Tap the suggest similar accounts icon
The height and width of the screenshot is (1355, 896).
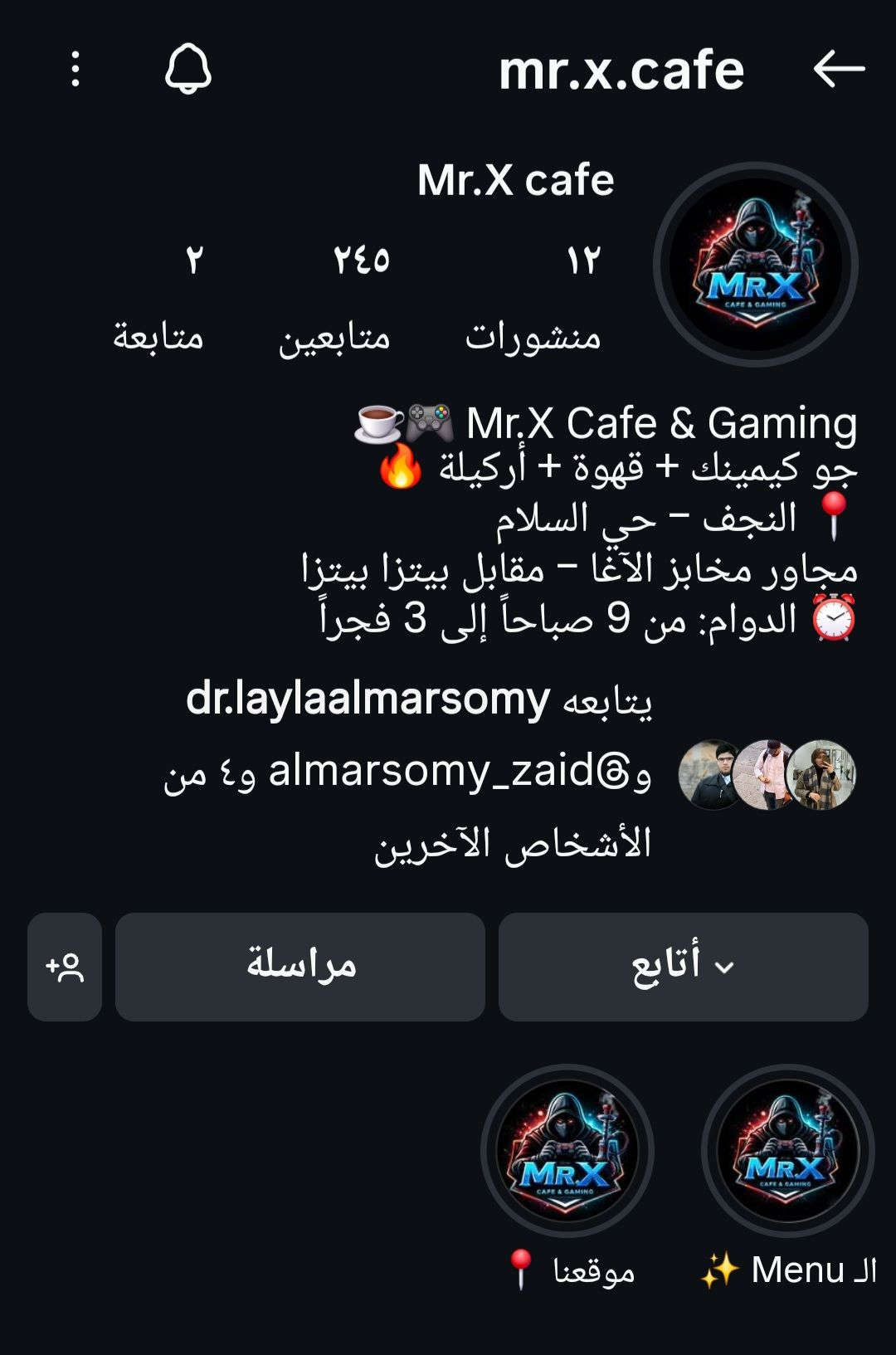65,967
